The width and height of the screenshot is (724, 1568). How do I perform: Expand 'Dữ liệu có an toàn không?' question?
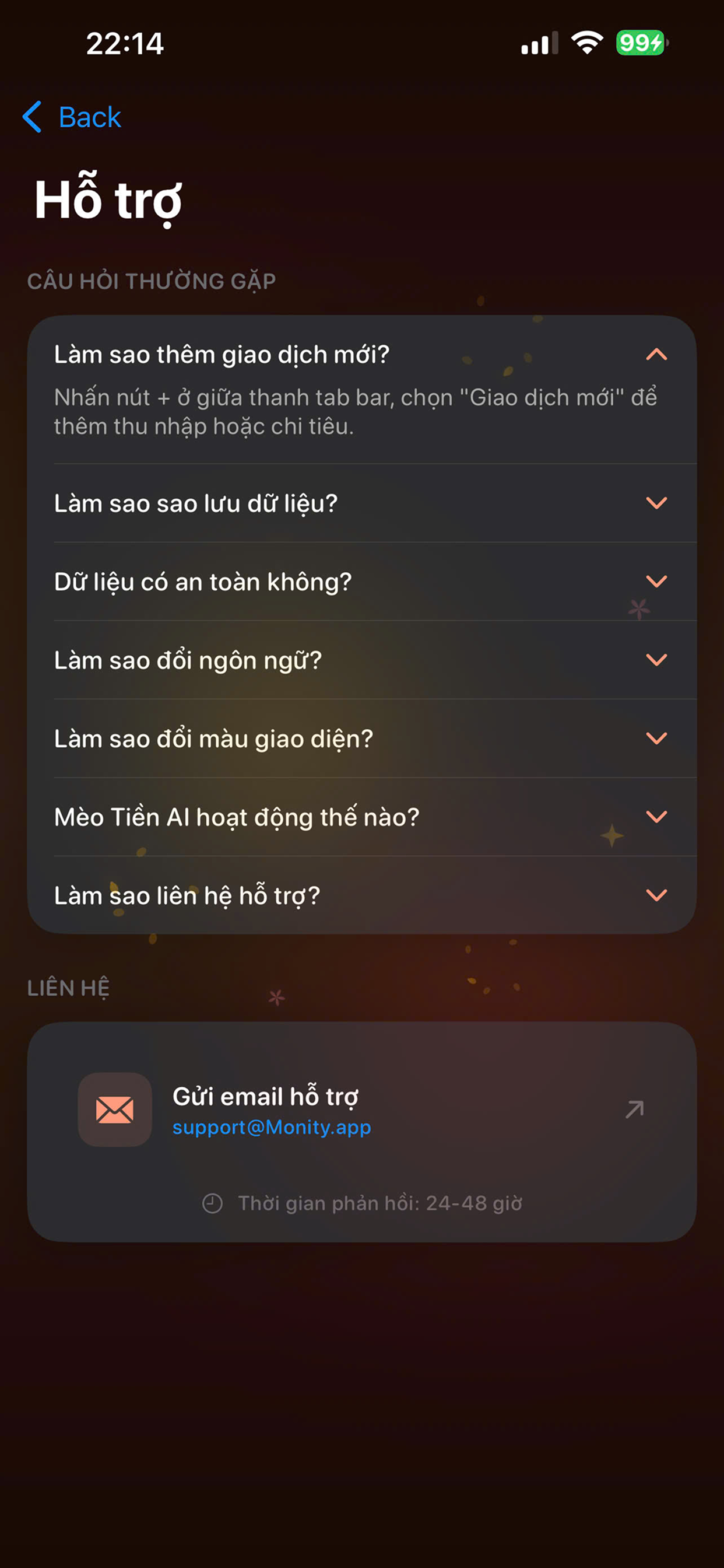pos(361,582)
